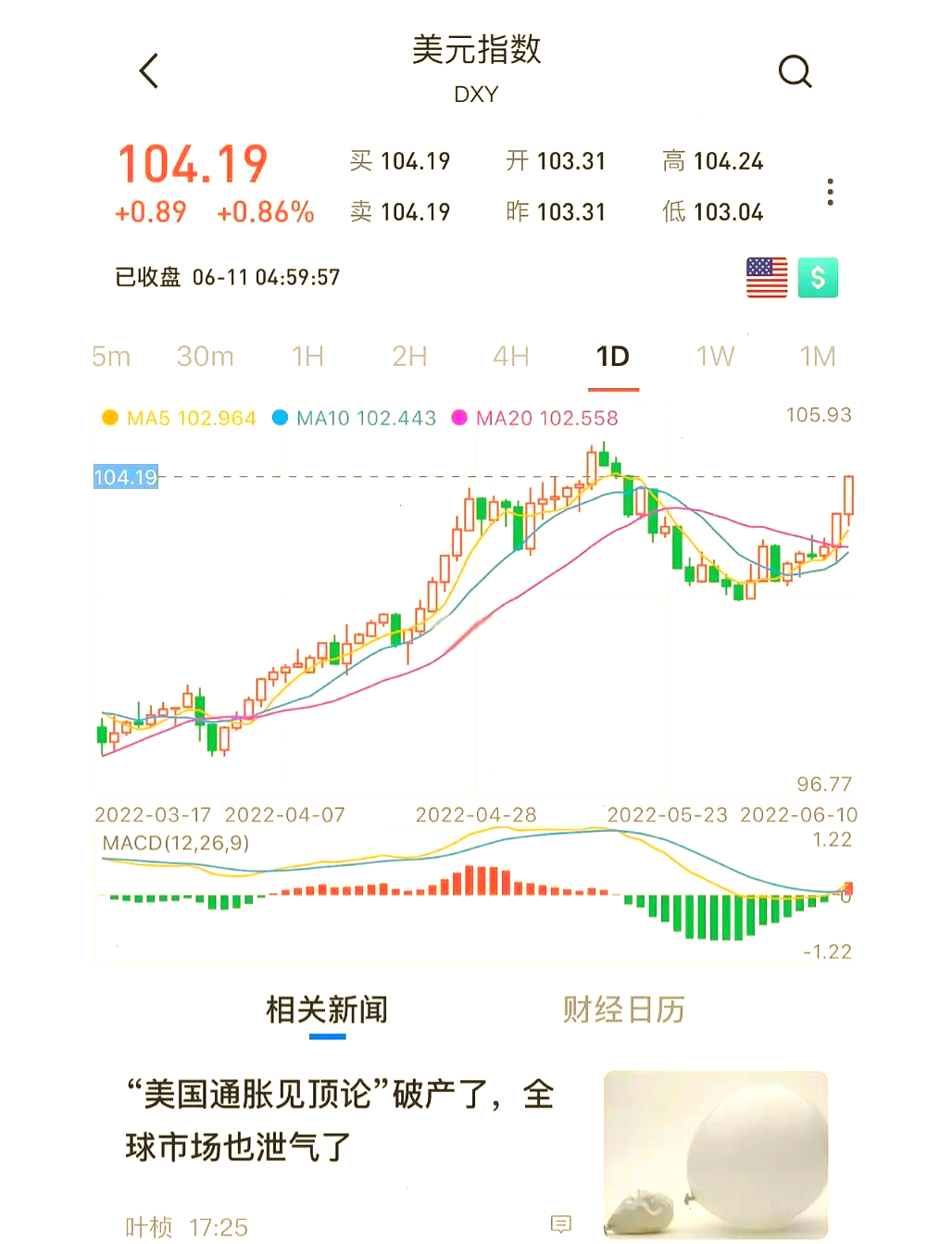This screenshot has width=952, height=1244.
Task: Select the MA10 blue indicator dot
Action: coord(281,418)
